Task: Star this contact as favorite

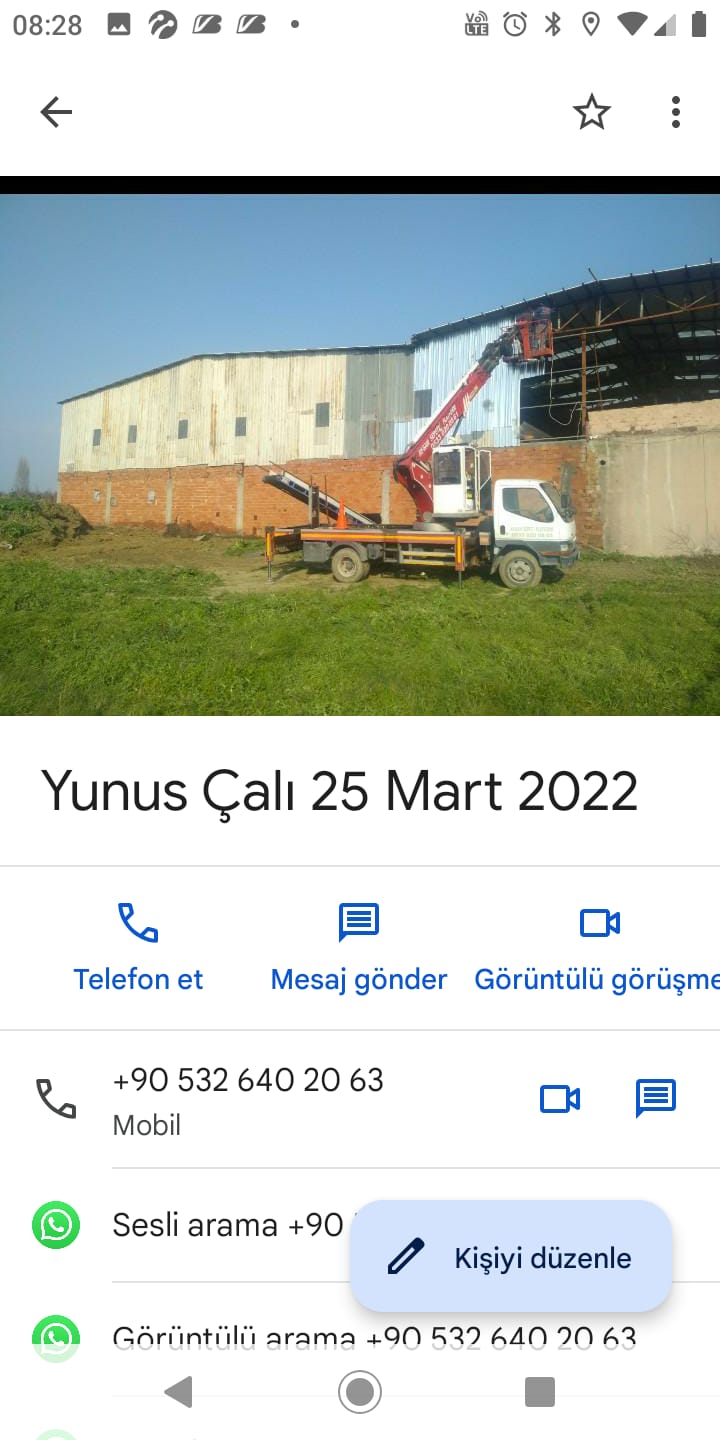Action: coord(591,112)
